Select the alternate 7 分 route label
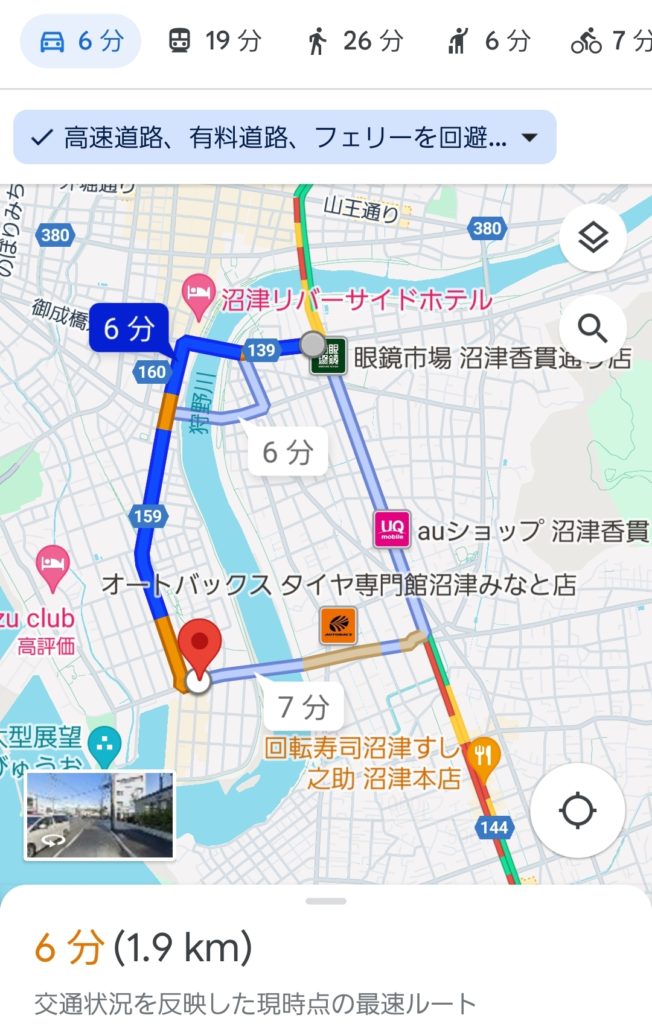The image size is (652, 1024). pos(303,708)
